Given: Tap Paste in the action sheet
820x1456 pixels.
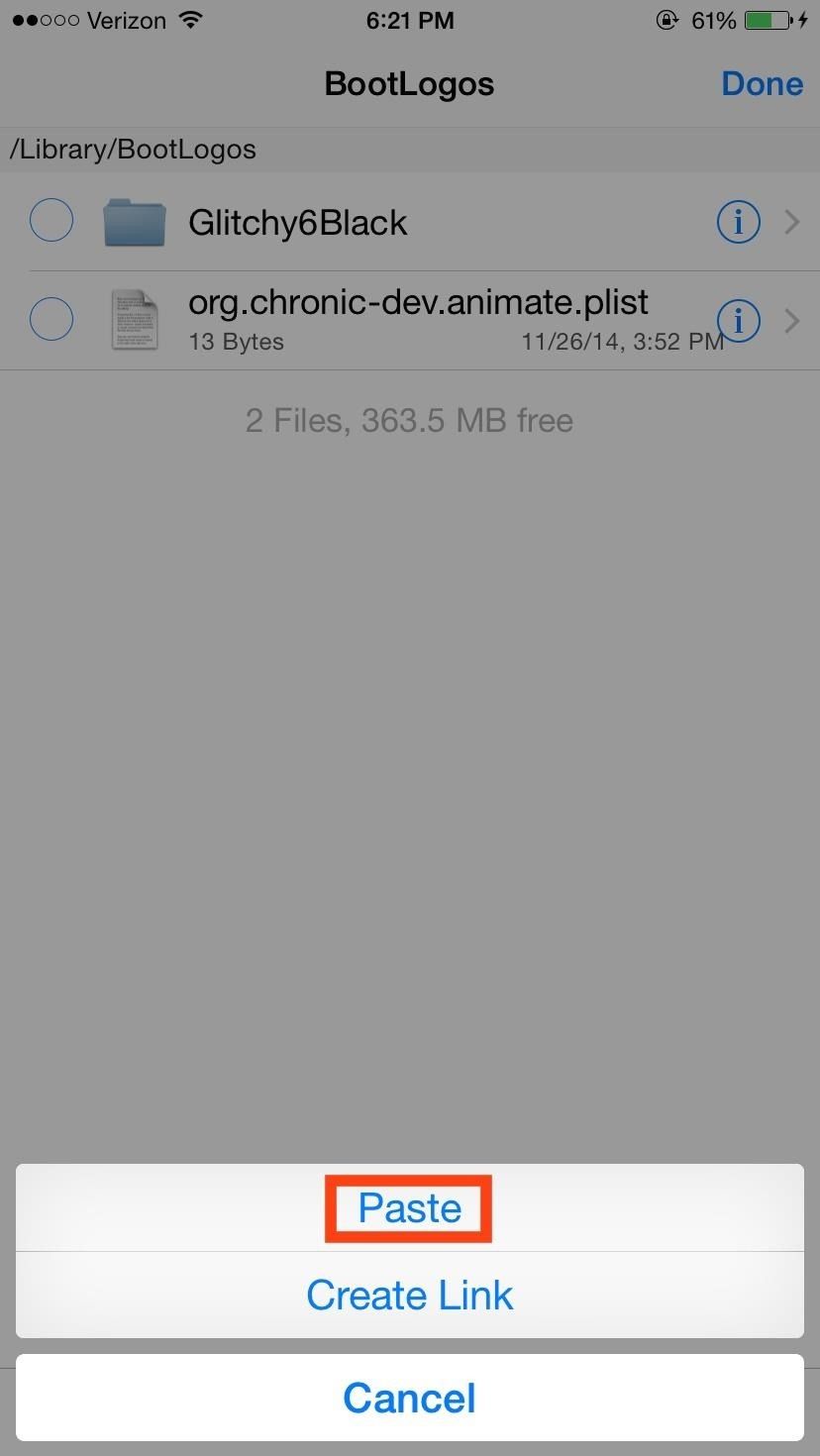Looking at the screenshot, I should tap(409, 1207).
